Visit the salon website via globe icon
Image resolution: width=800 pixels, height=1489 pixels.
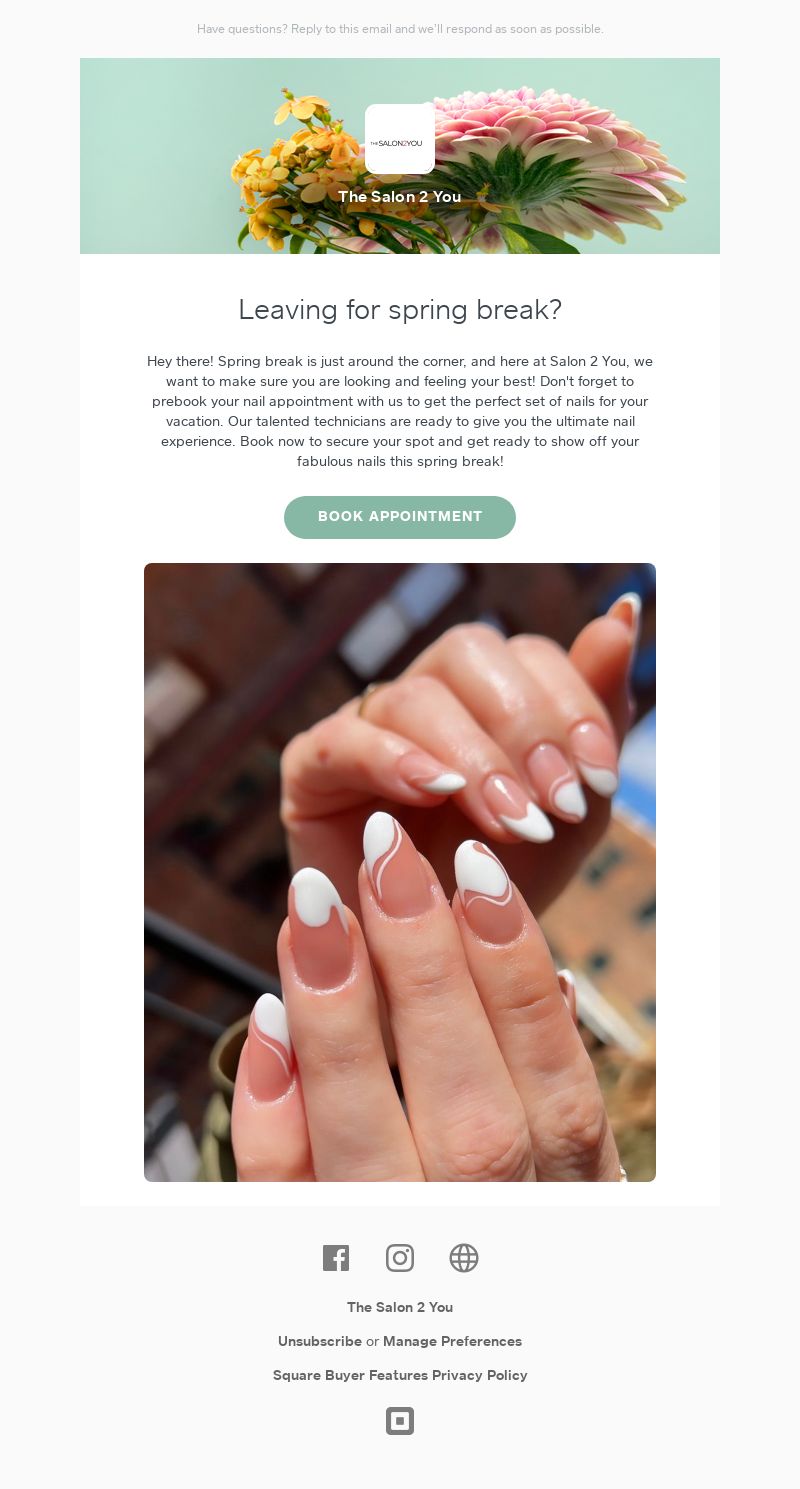tap(464, 1258)
